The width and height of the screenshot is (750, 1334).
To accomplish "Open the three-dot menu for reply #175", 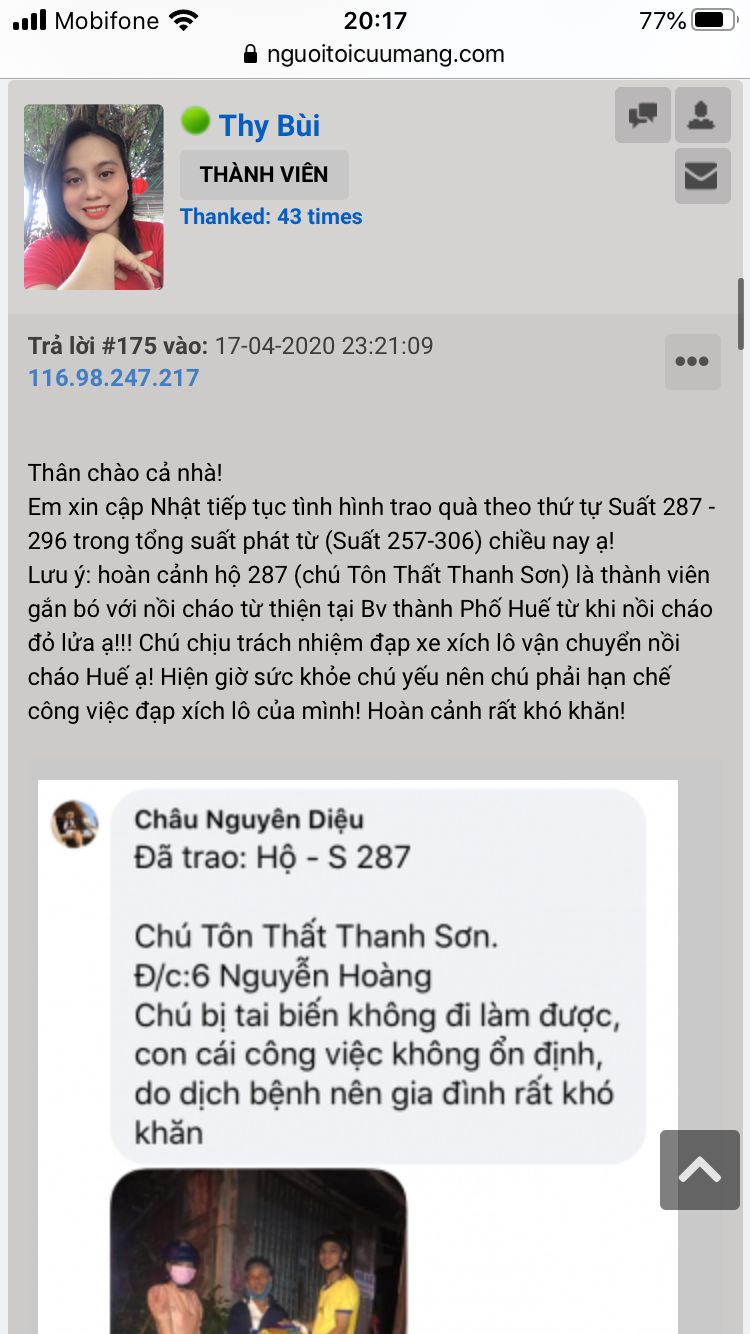I will click(692, 362).
